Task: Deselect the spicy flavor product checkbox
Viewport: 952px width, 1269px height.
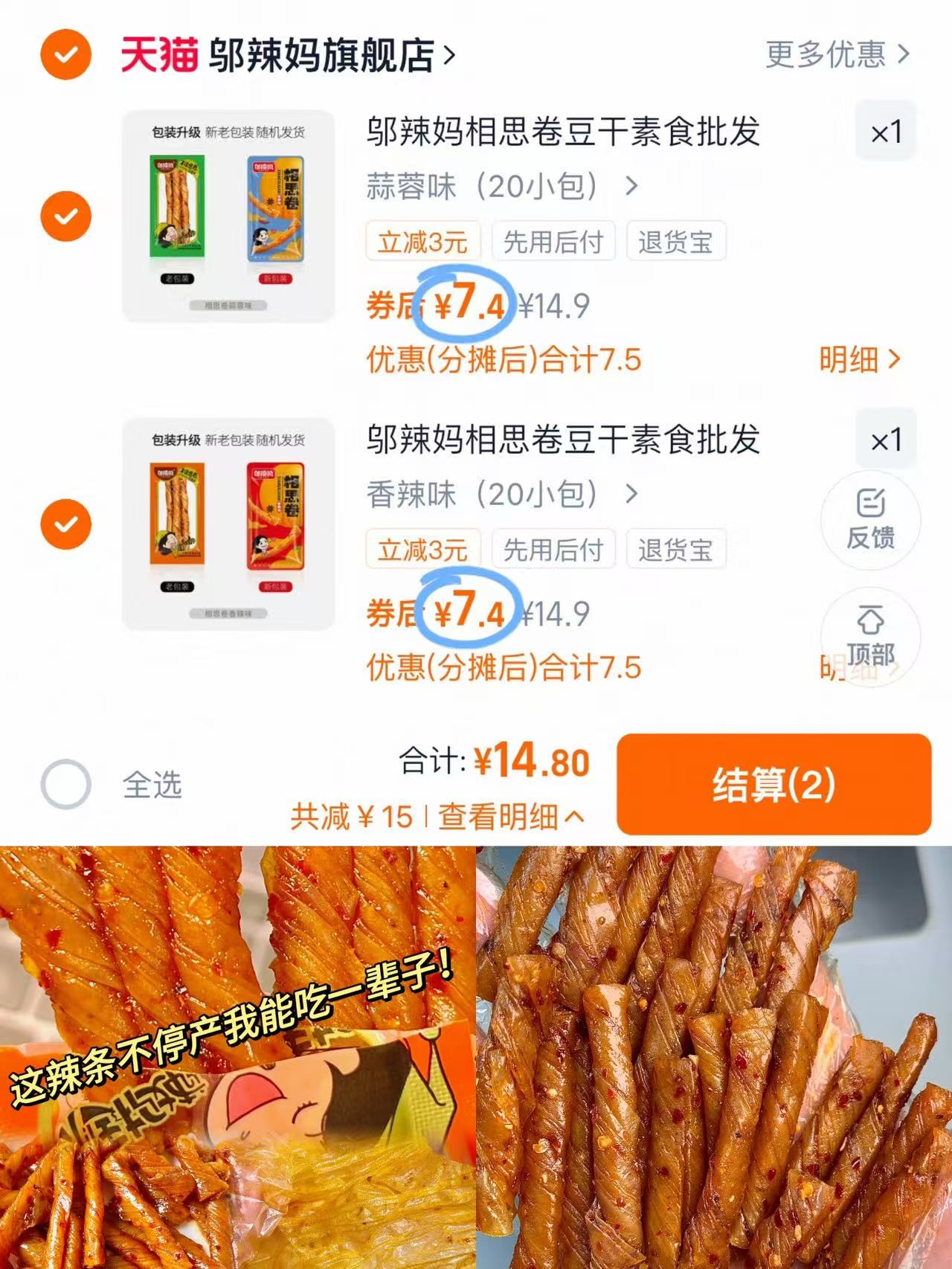Action: pyautogui.click(x=66, y=524)
